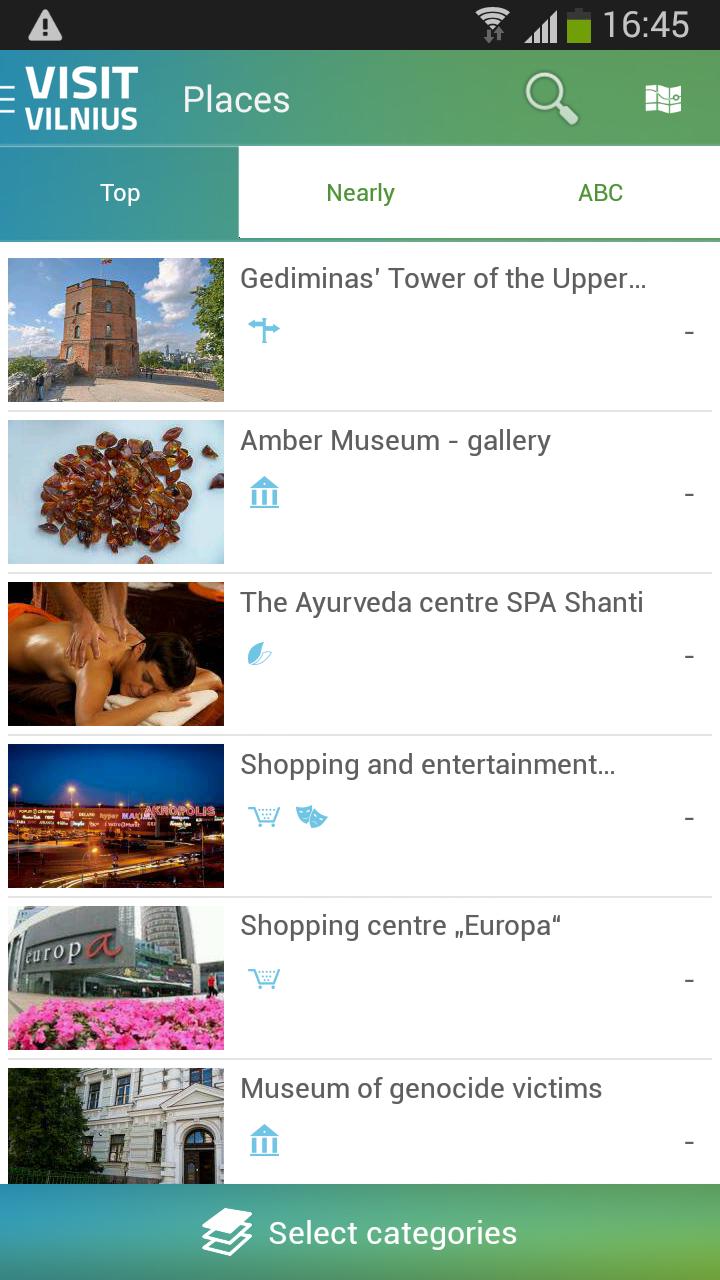Click the museum icon under Museum of genocide victims
The image size is (720, 1280).
264,1140
